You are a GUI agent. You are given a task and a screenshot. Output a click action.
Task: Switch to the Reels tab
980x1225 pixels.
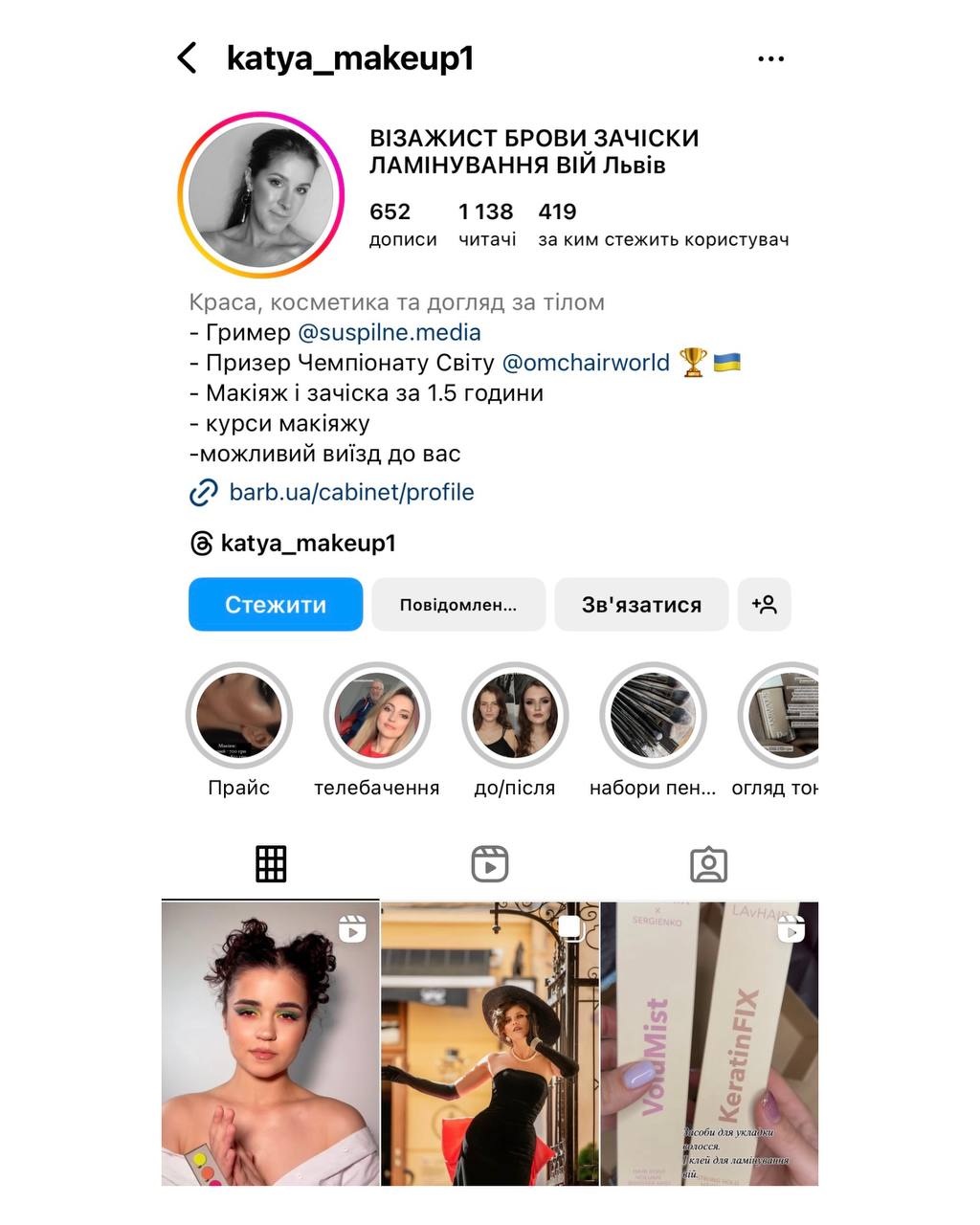[490, 864]
